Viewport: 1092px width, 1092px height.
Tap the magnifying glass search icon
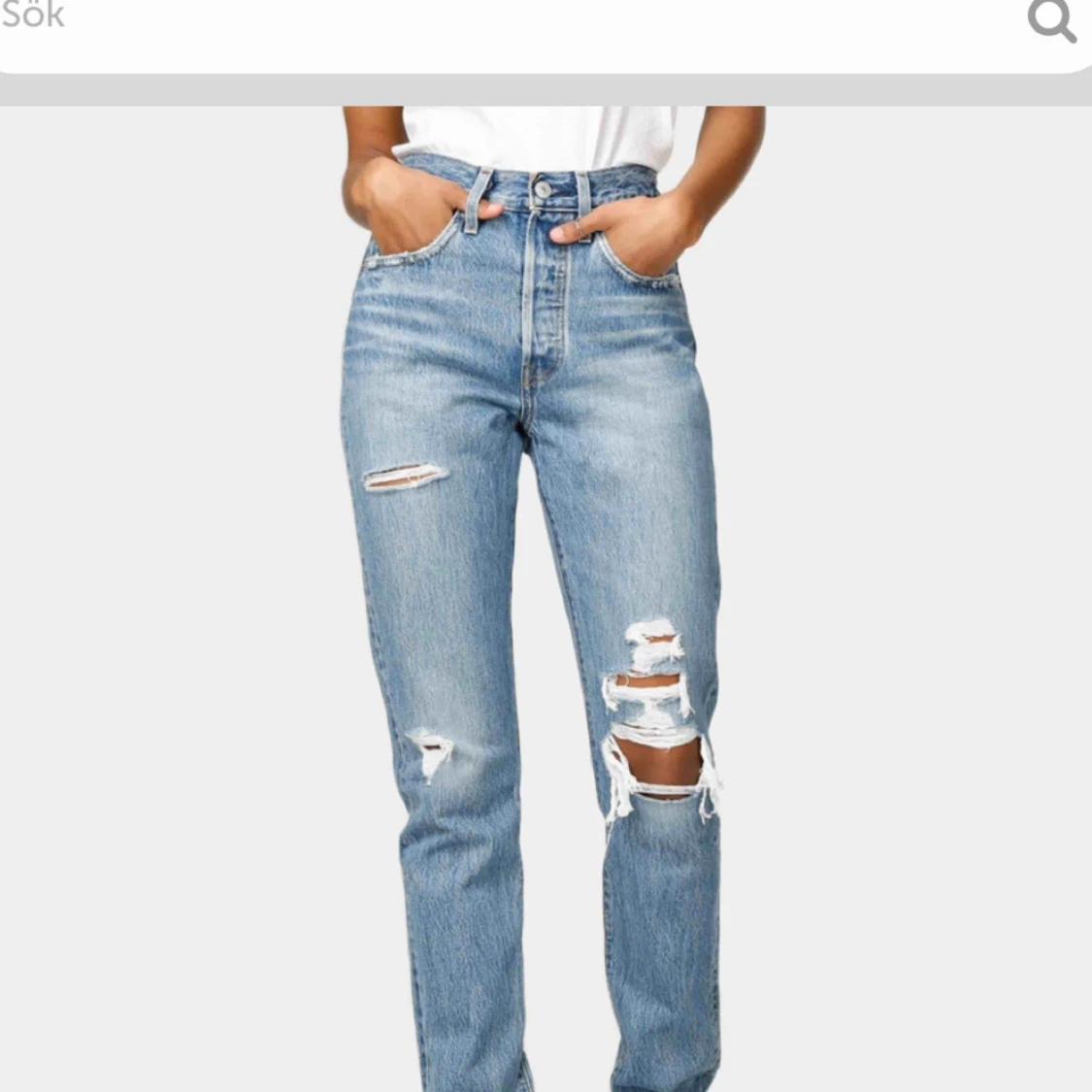coord(1051,20)
